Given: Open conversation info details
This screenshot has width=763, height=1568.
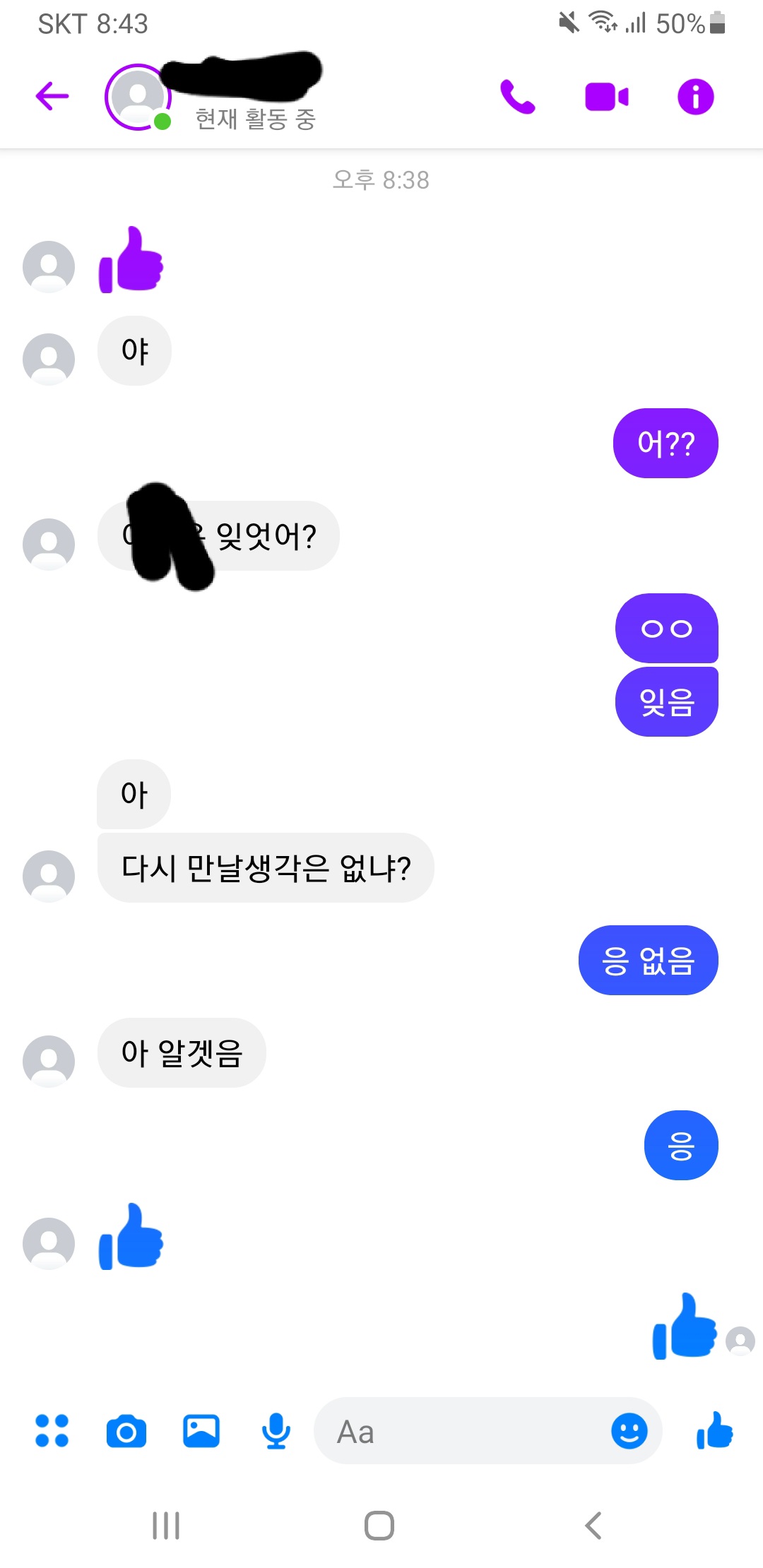Looking at the screenshot, I should (x=695, y=97).
